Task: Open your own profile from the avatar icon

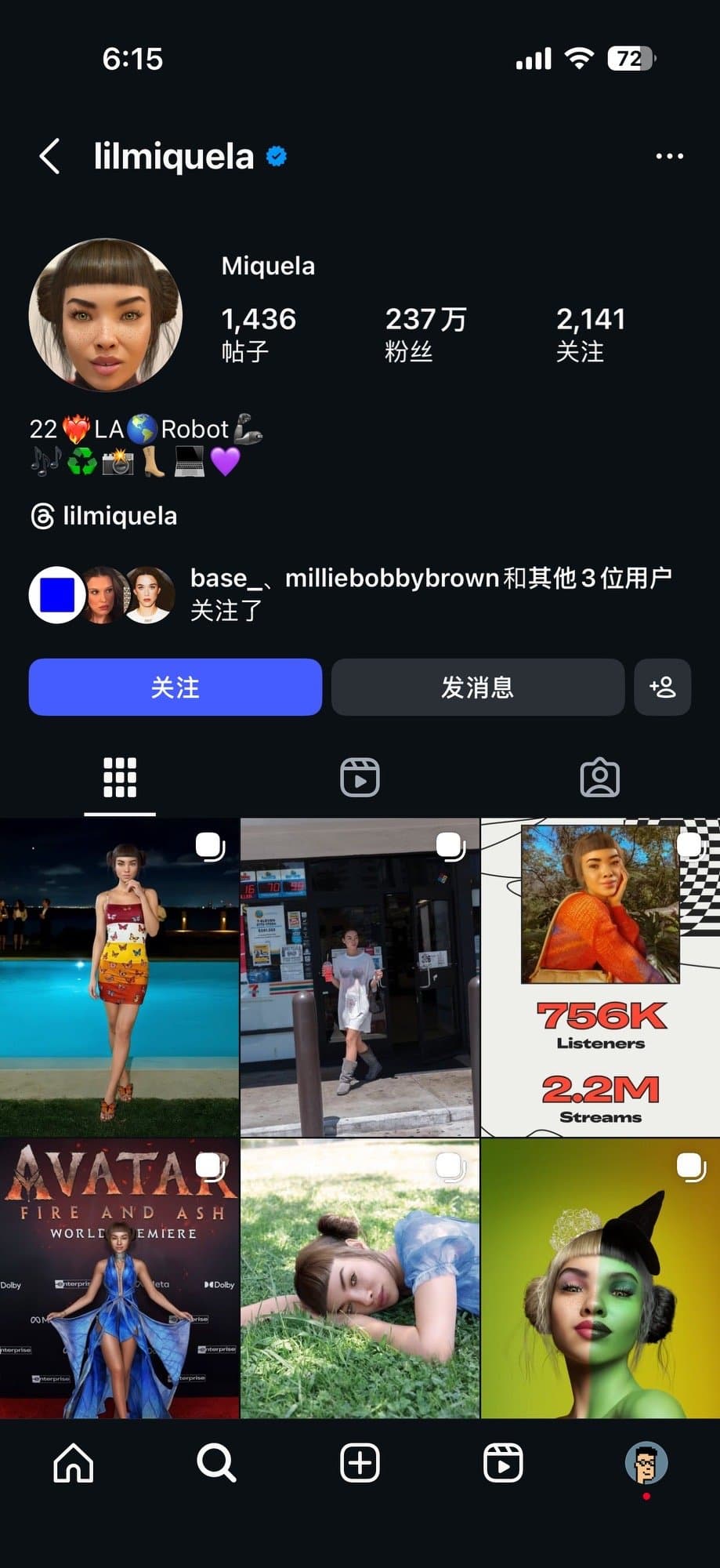Action: [645, 1463]
